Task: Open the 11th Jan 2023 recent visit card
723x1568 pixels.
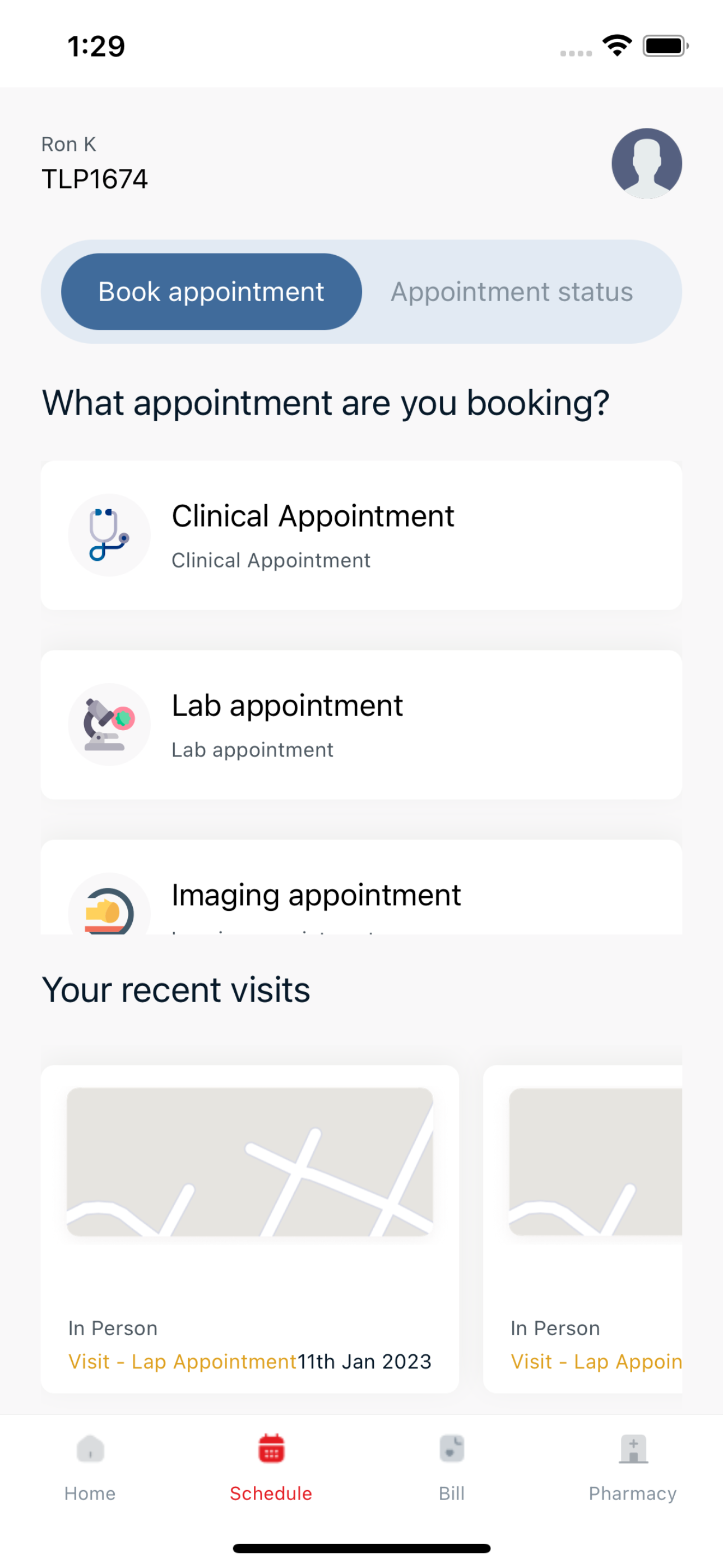Action: point(249,1228)
